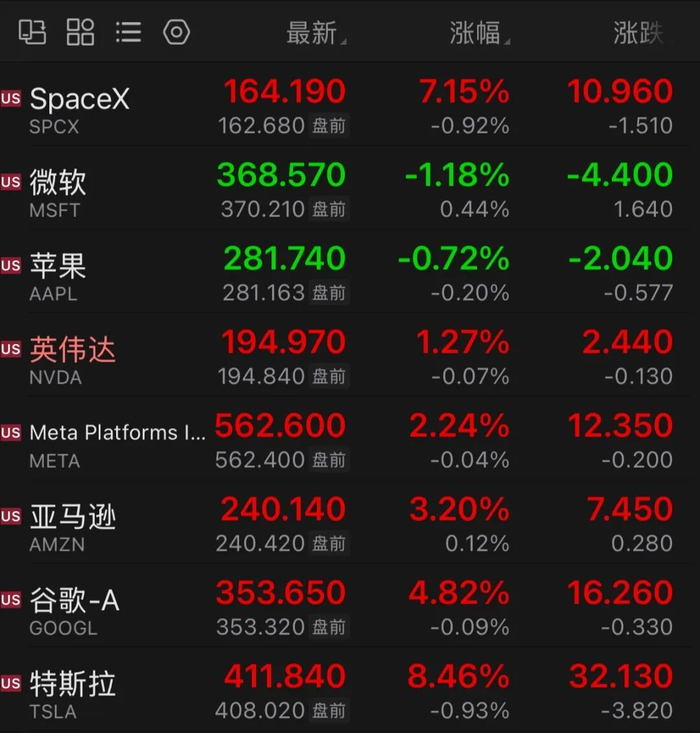Open the watchlist settings hexagon icon
The image size is (700, 733).
tap(176, 32)
